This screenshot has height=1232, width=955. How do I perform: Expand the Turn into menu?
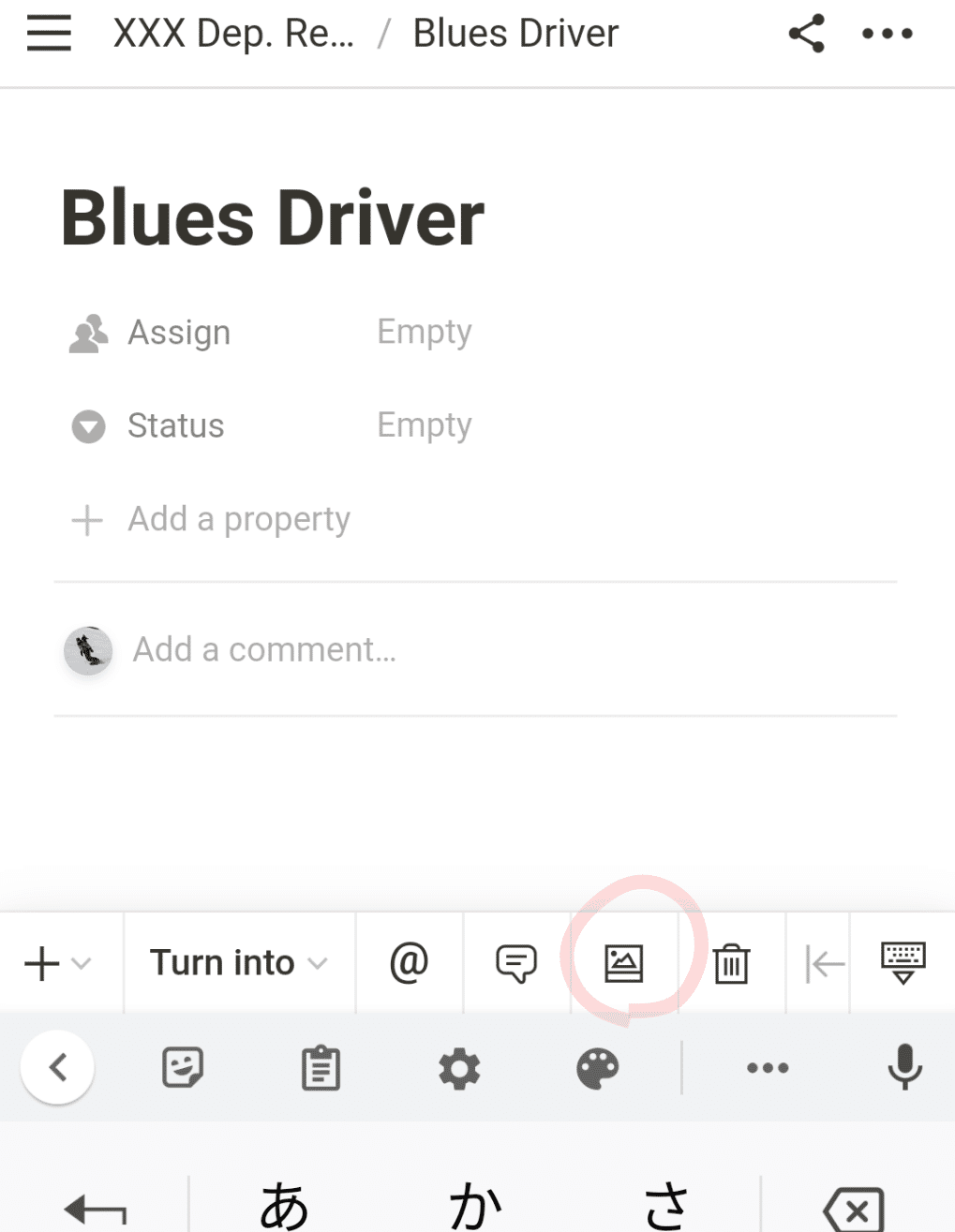pyautogui.click(x=239, y=963)
